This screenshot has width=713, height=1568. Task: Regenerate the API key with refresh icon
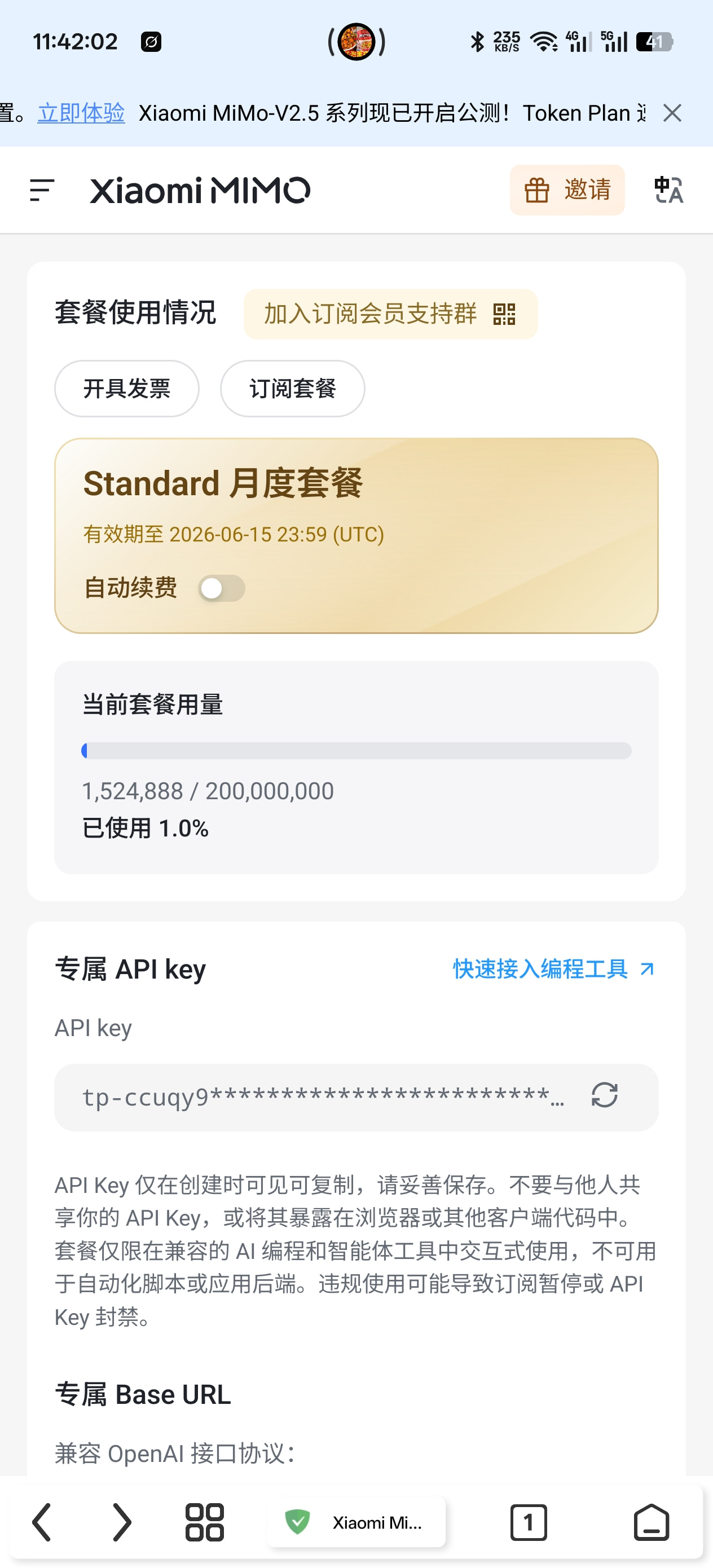(x=604, y=1096)
